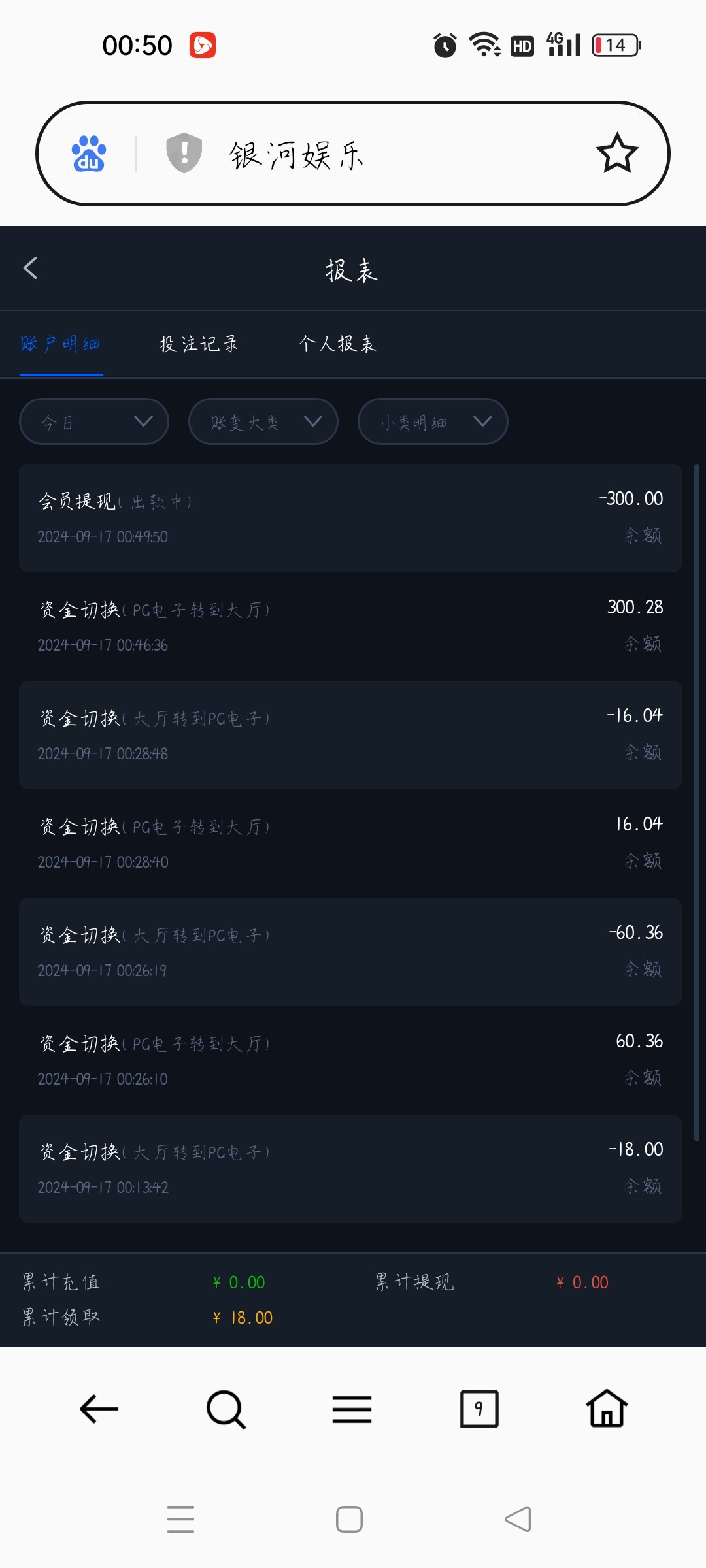Select the 账户明细 tab
Image resolution: width=706 pixels, height=1568 pixels.
click(x=61, y=344)
